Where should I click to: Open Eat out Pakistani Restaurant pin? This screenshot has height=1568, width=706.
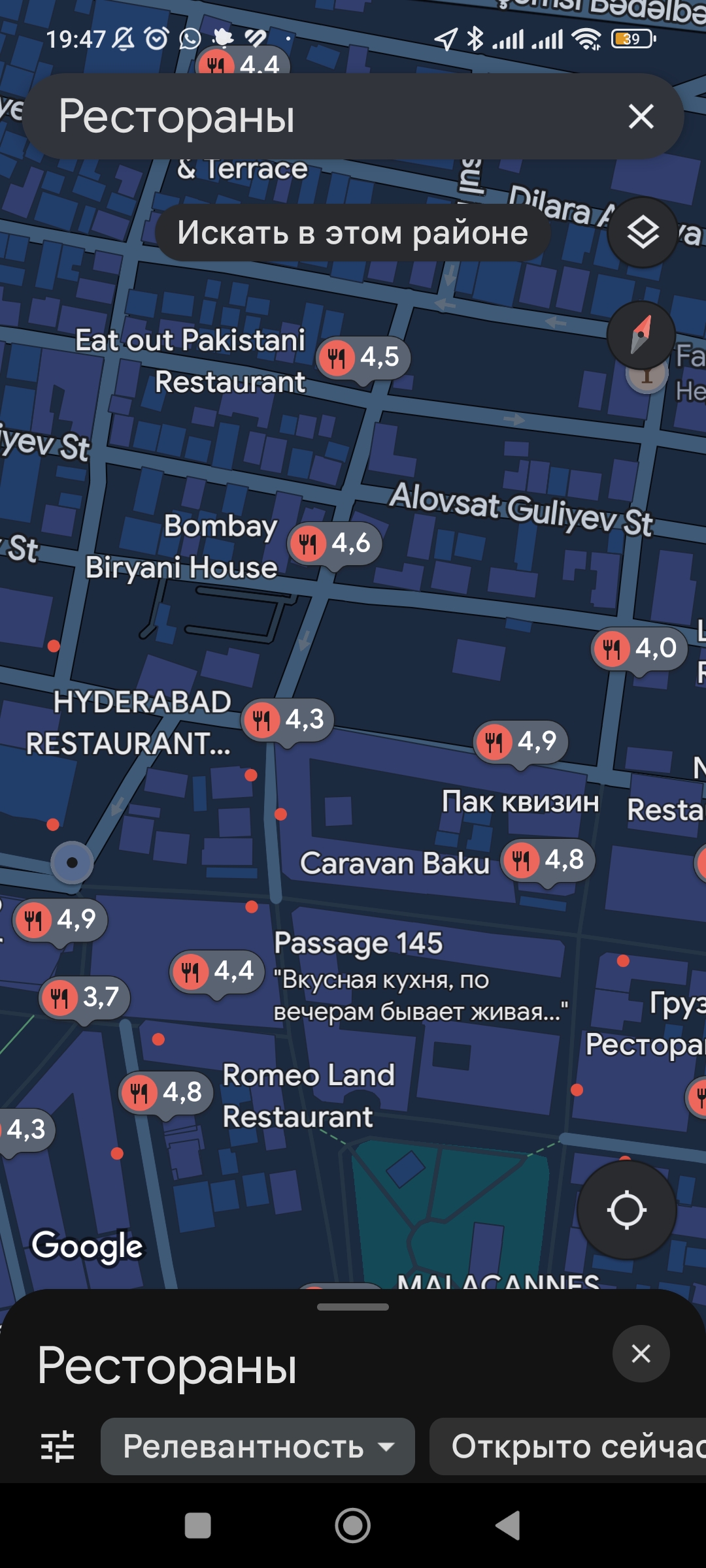[363, 358]
